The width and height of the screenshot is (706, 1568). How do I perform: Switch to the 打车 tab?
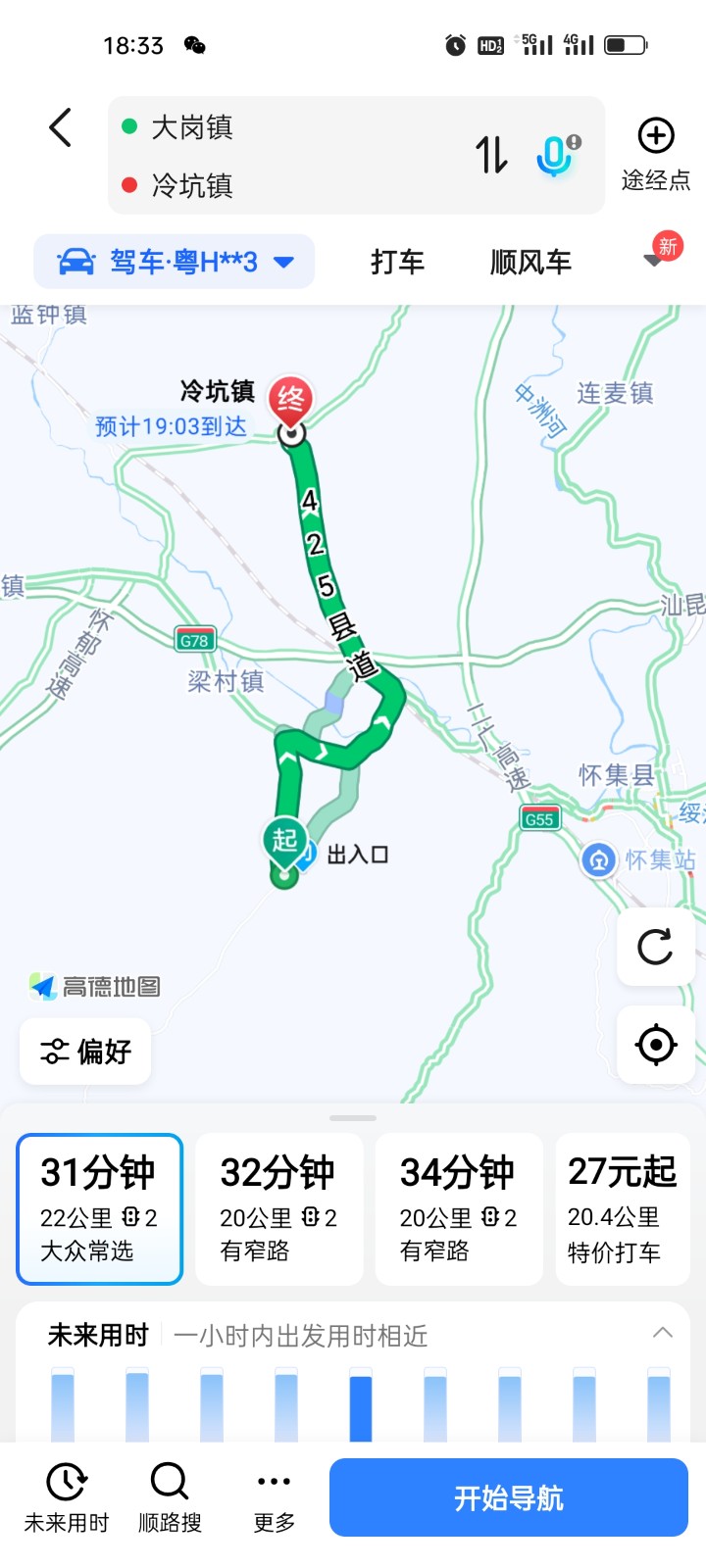pos(397,262)
